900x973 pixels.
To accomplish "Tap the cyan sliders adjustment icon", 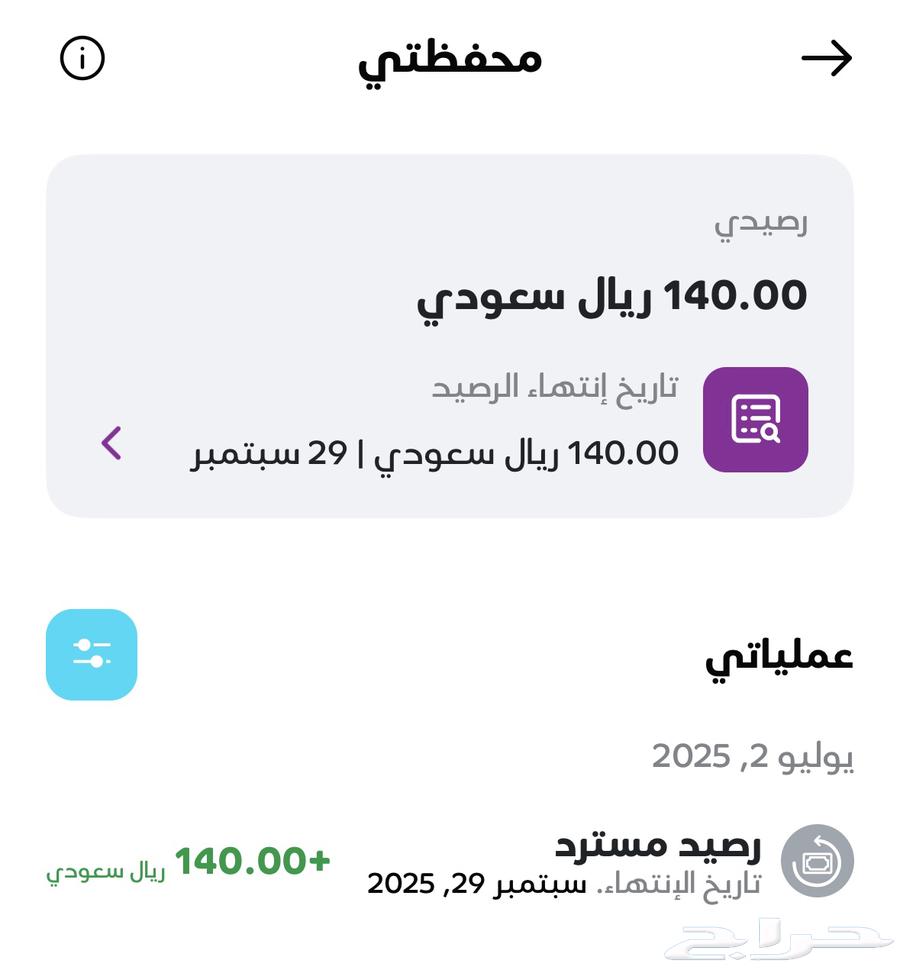I will coord(91,655).
